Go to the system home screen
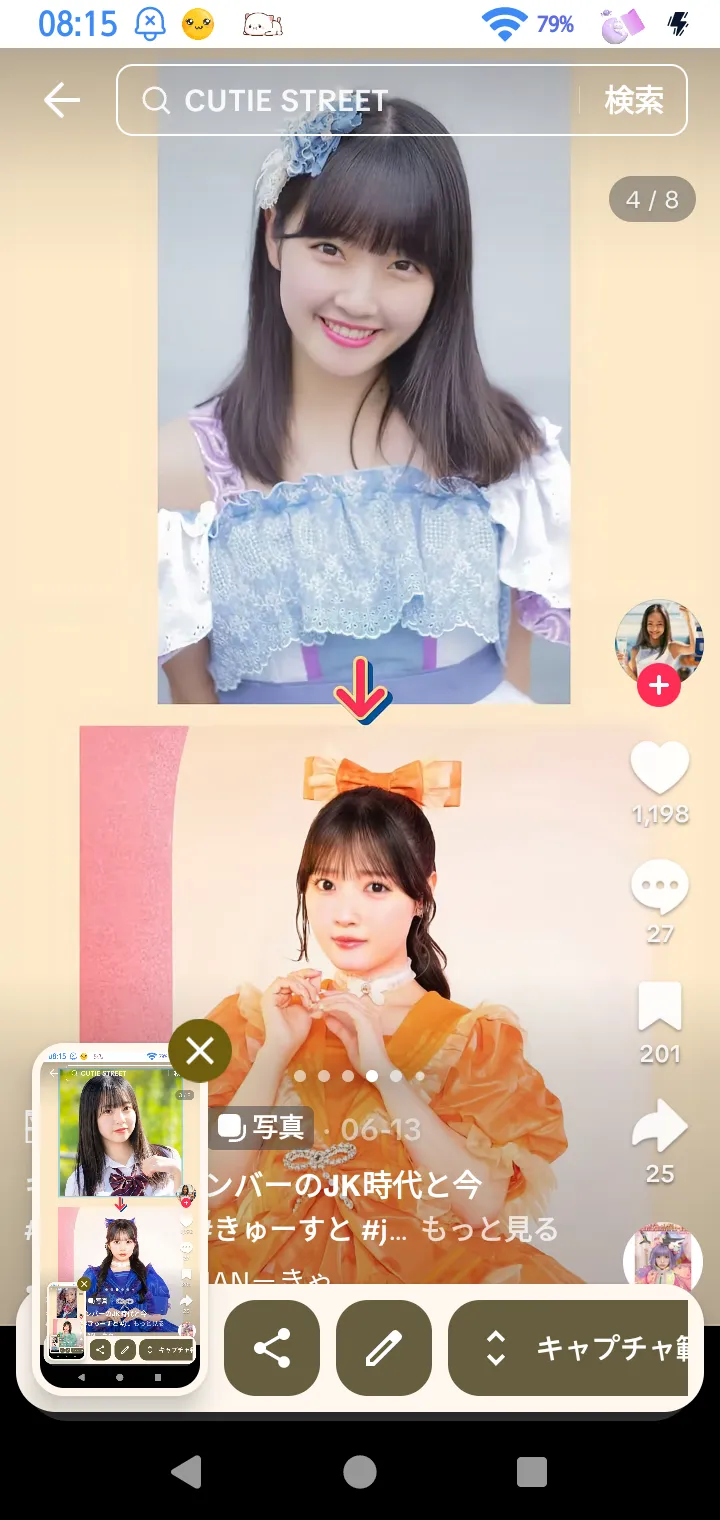Viewport: 720px width, 1520px height. [x=360, y=1471]
